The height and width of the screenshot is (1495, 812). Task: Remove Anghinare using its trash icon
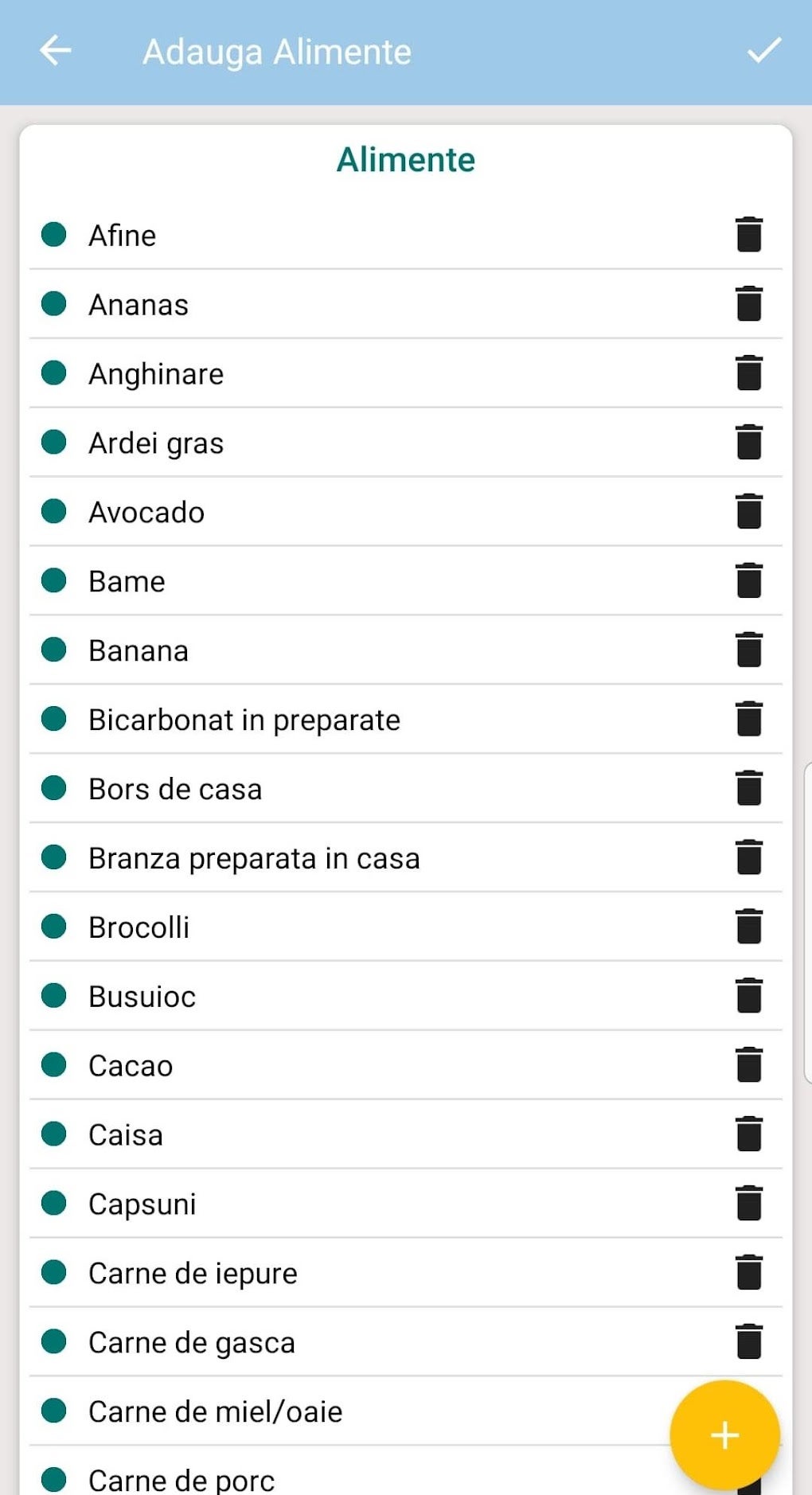pos(748,373)
